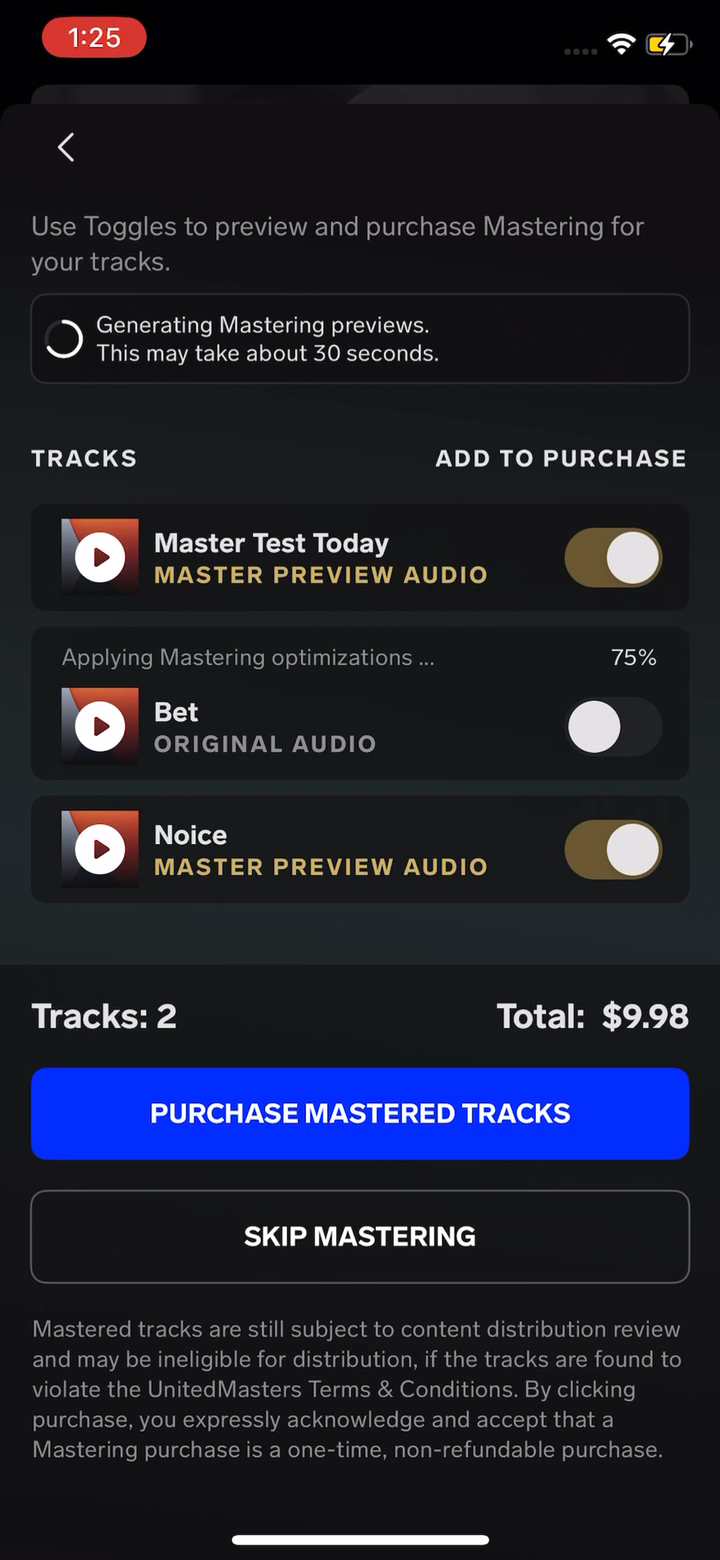
Task: Play the Master Test Today preview
Action: [x=100, y=557]
